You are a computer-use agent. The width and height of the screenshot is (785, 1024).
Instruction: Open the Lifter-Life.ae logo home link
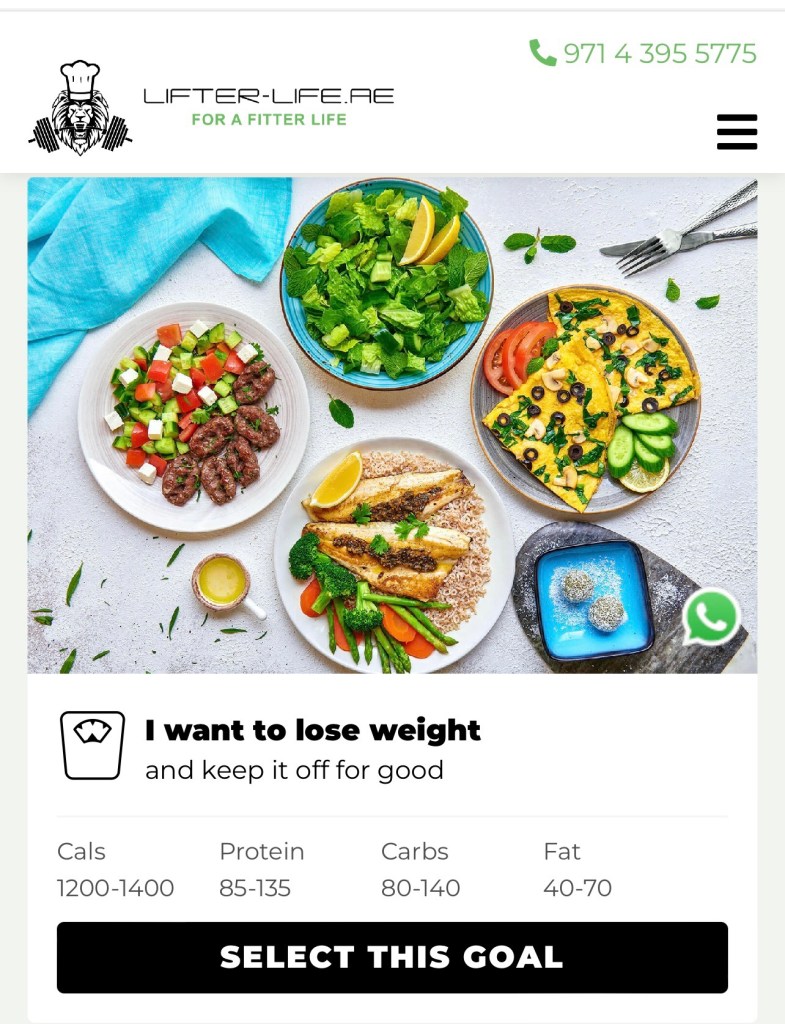pos(210,107)
